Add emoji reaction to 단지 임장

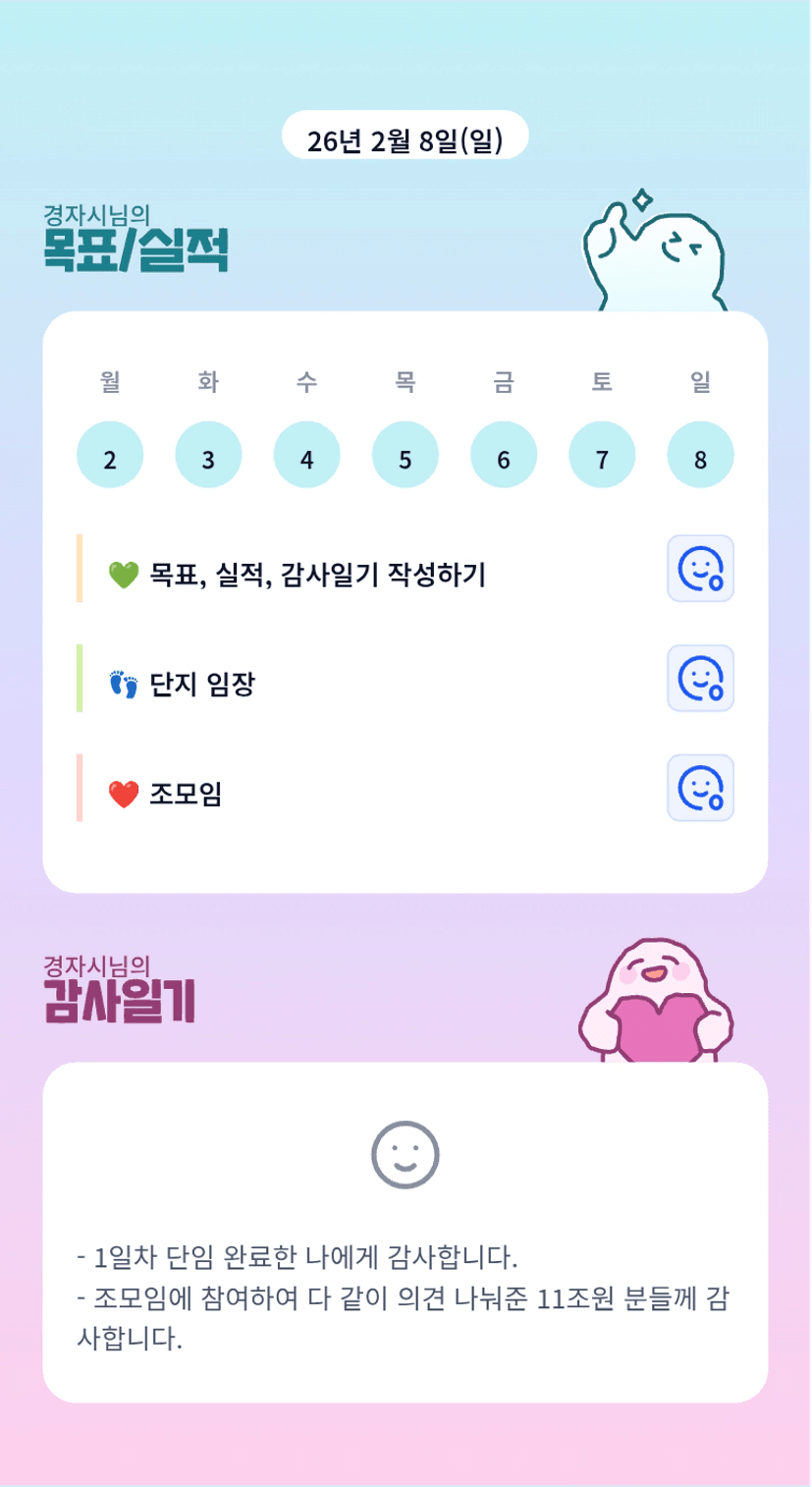[700, 678]
